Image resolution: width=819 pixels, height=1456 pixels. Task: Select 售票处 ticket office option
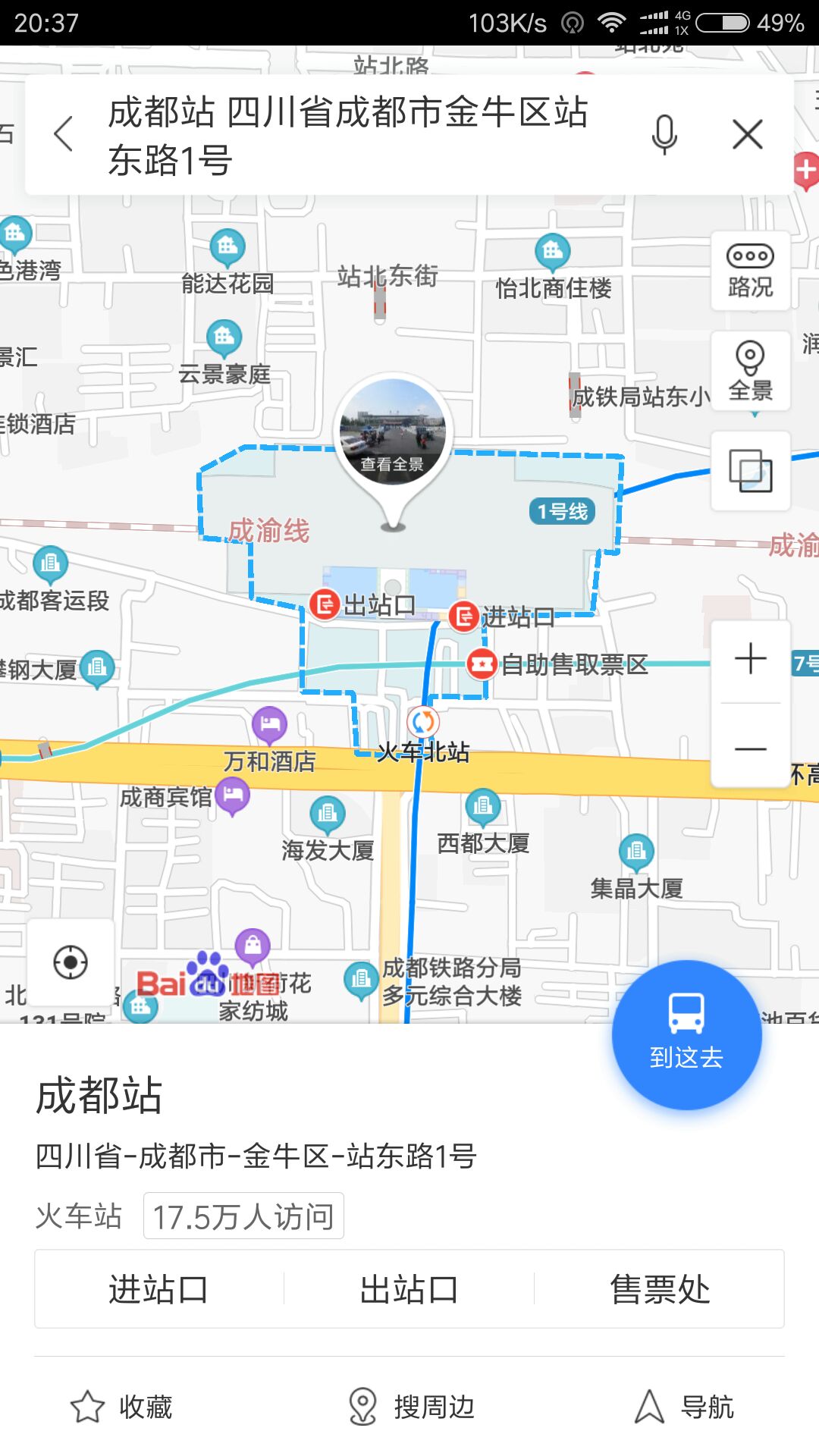(660, 1289)
